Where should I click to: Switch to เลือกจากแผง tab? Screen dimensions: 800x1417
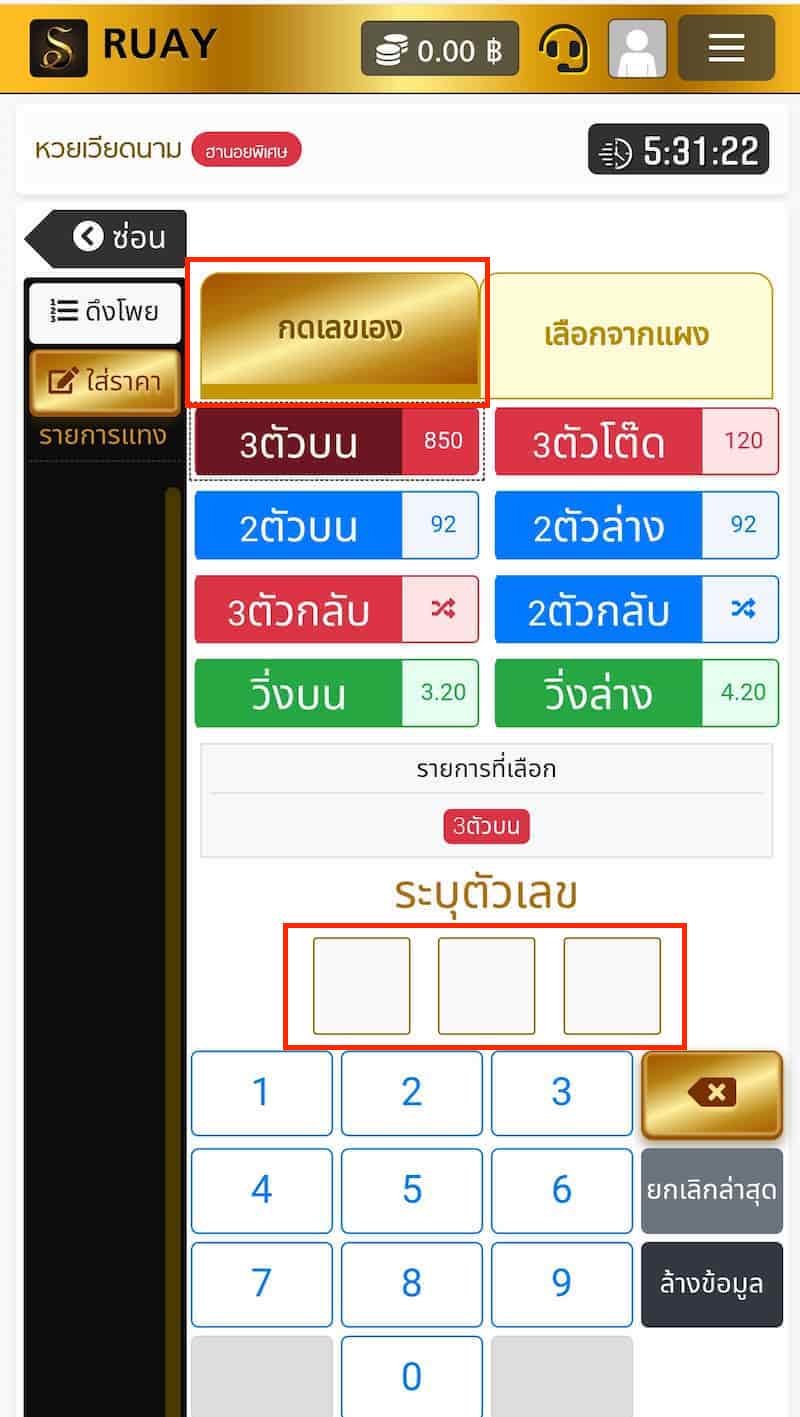pyautogui.click(x=626, y=334)
